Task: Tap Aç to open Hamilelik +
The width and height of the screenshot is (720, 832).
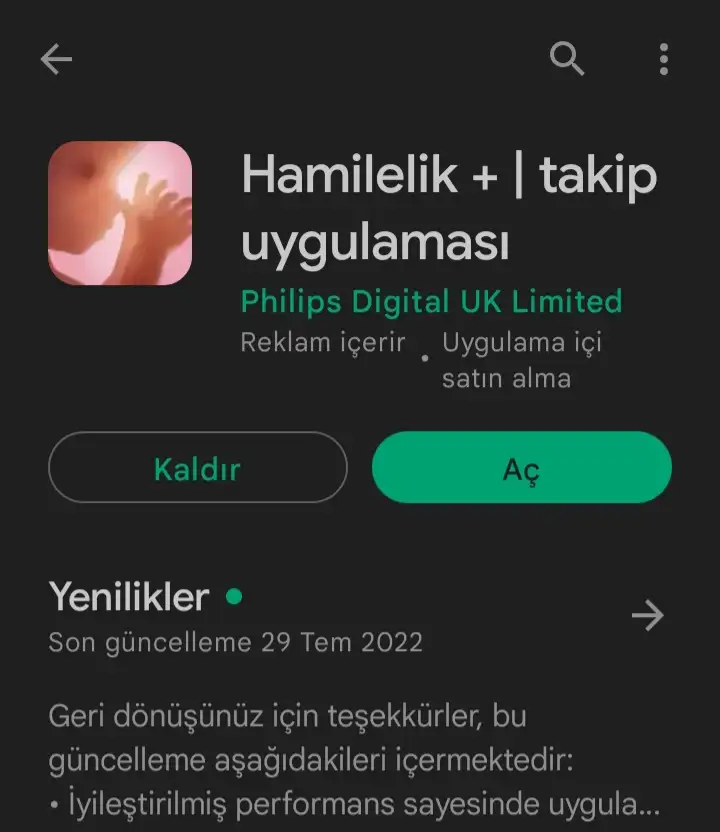Action: (521, 468)
